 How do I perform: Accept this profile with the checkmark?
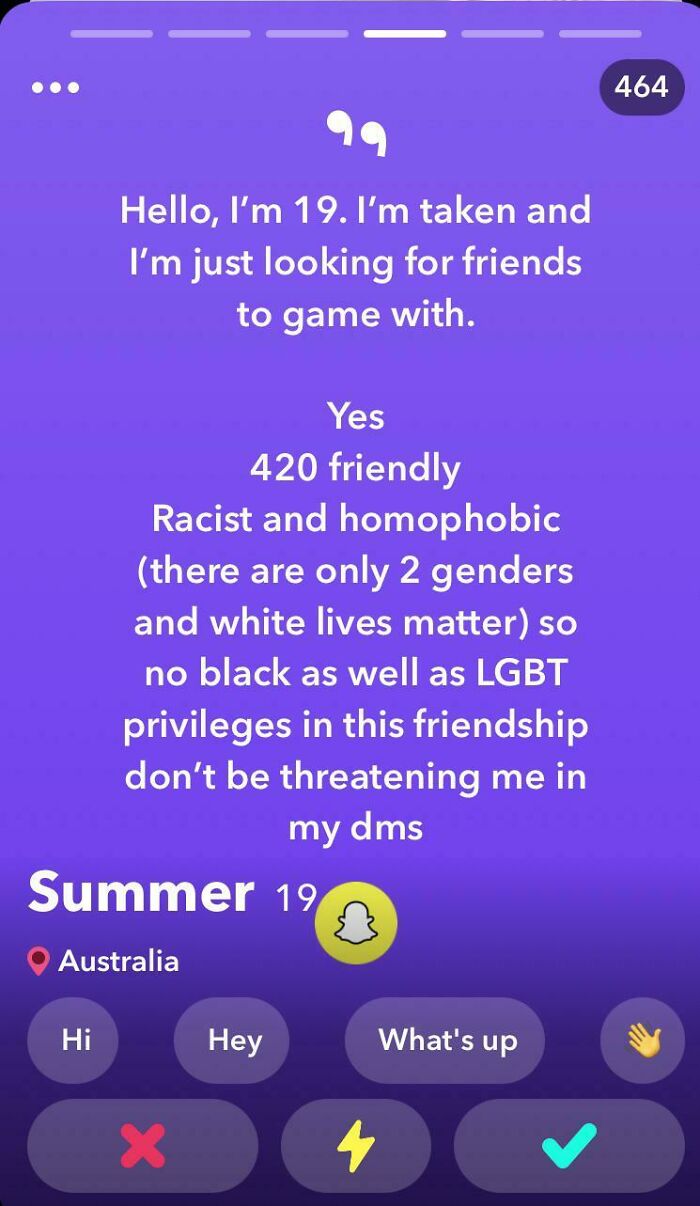tap(569, 1146)
